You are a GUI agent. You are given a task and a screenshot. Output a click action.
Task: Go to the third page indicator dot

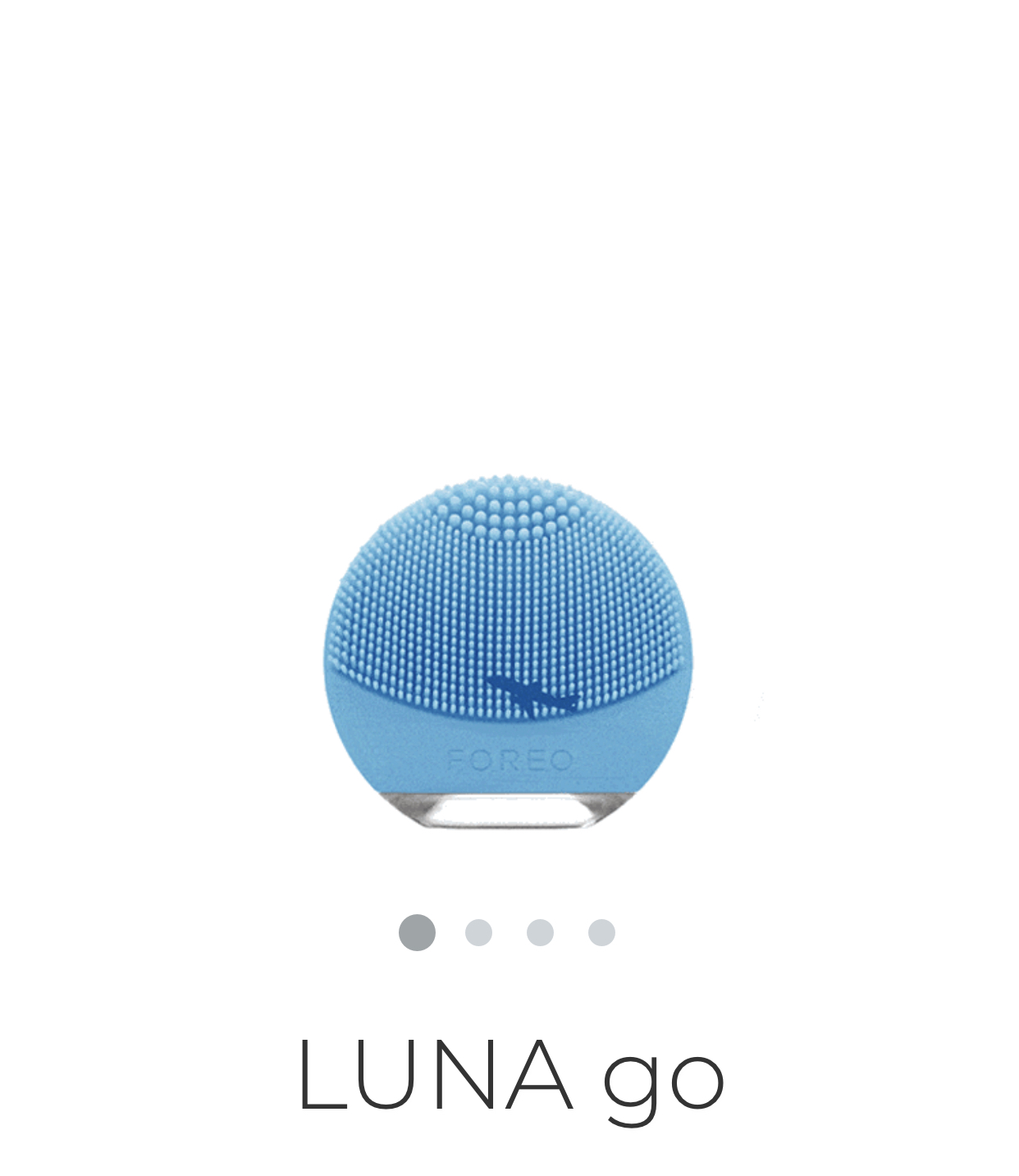[540, 933]
